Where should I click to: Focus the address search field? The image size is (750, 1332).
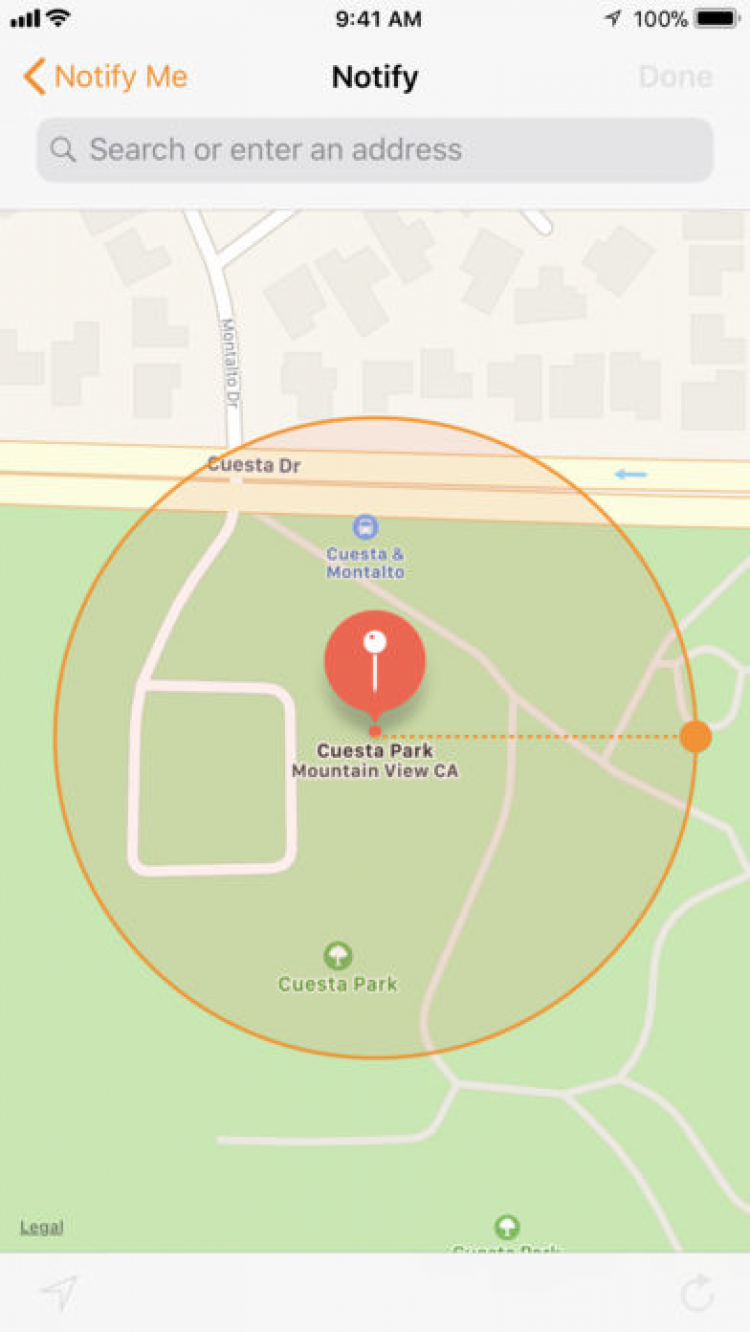click(375, 150)
